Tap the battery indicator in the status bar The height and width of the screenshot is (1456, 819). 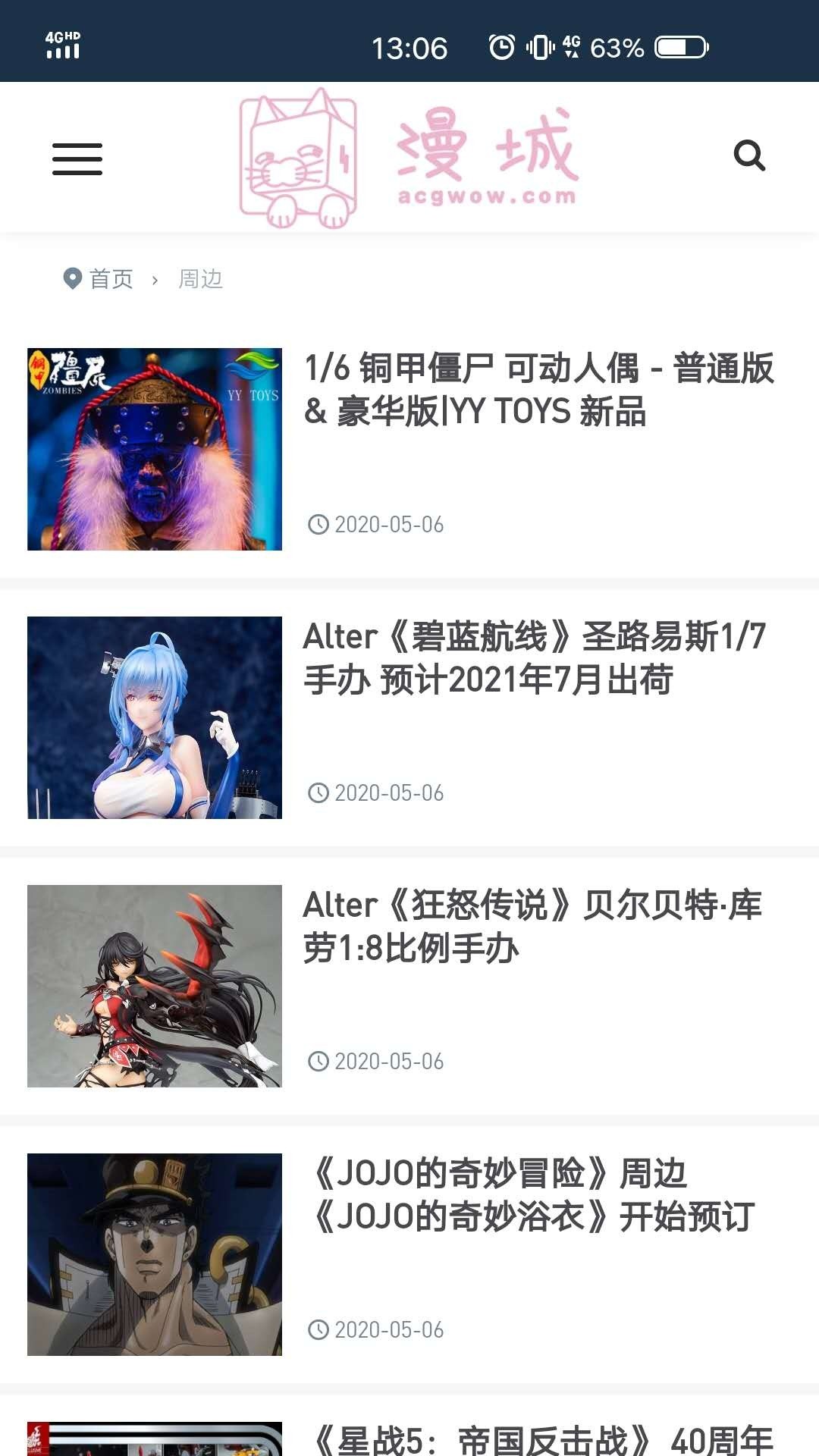coord(679,47)
